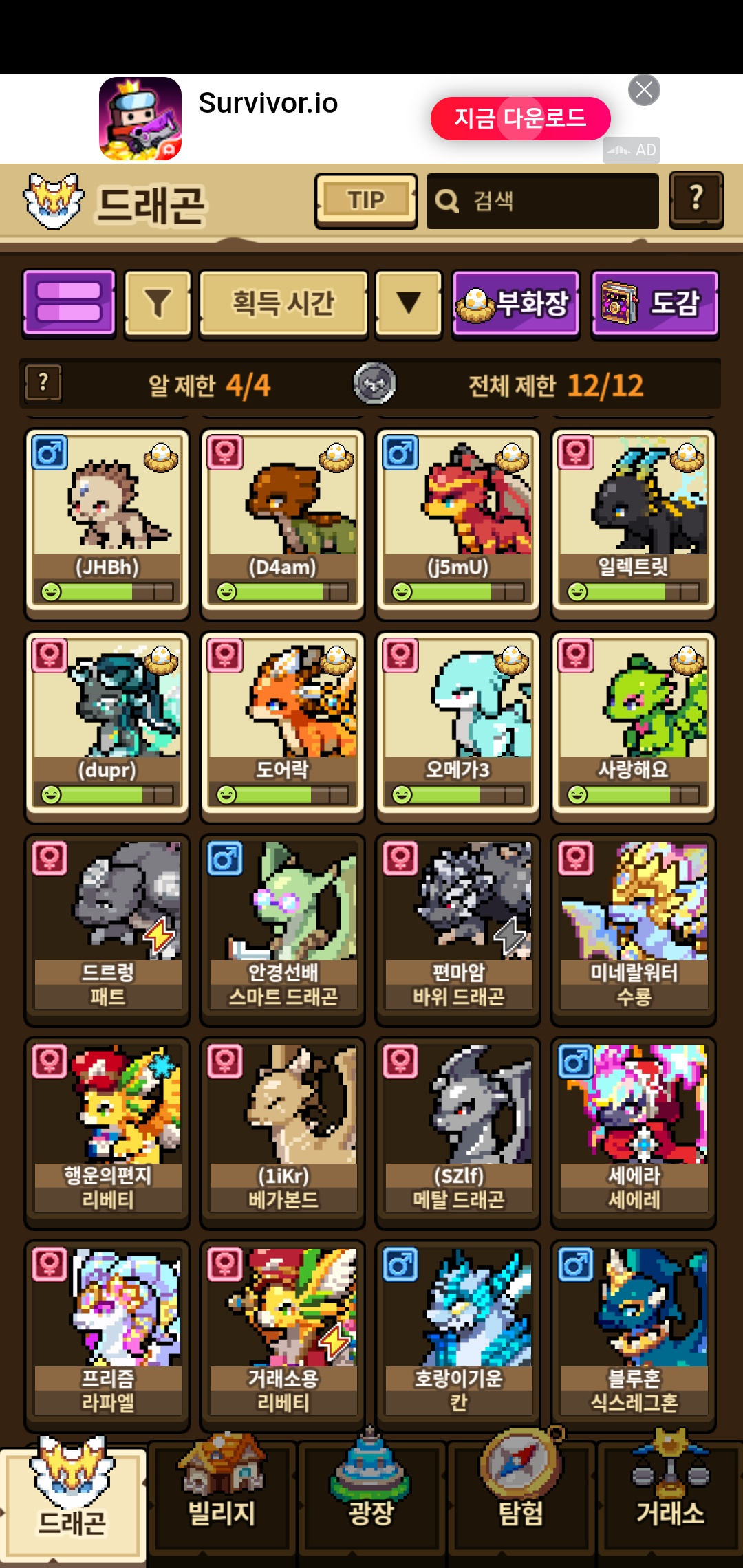
Task: Select the 오메가3 dragon card
Action: pos(457,726)
